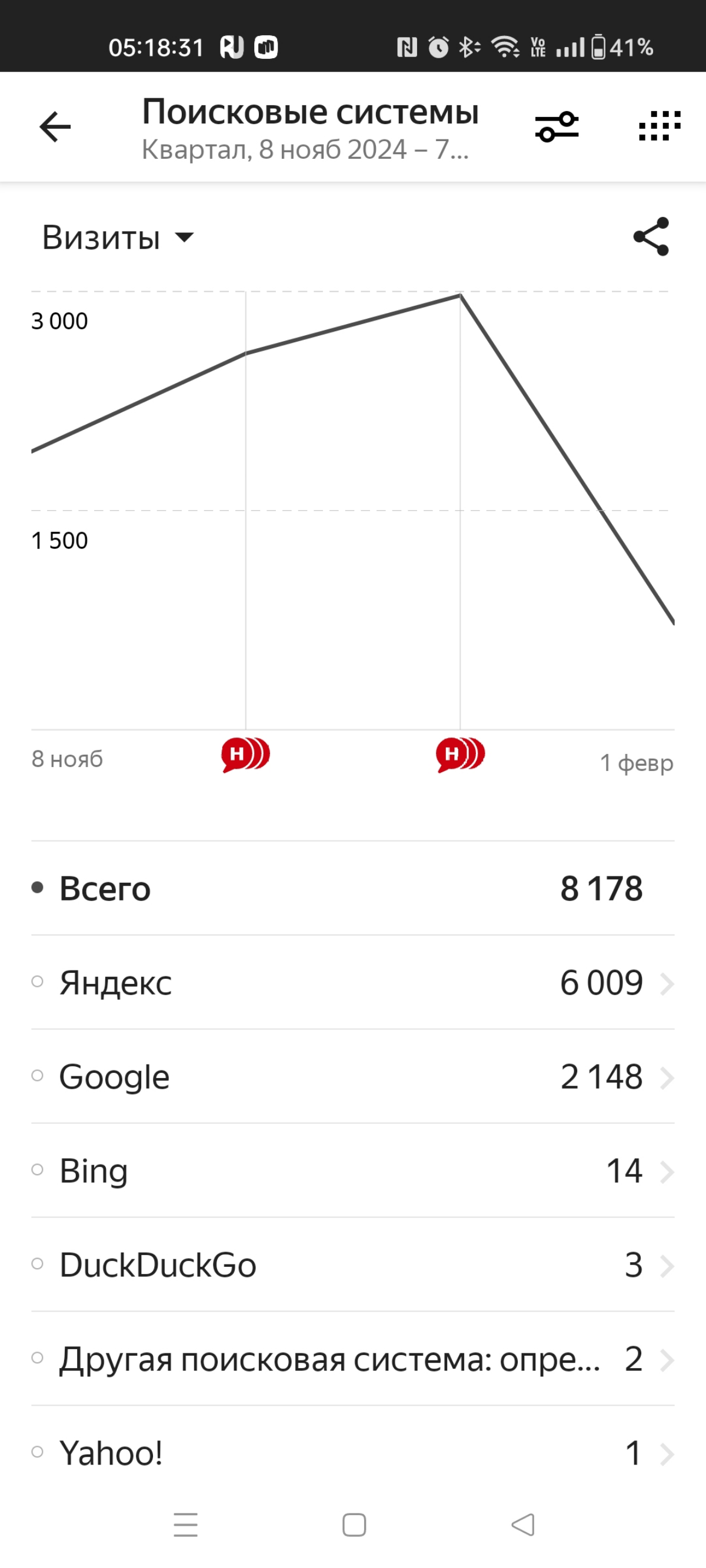Image resolution: width=706 pixels, height=1568 pixels.
Task: Tap the second red notification marker on chart
Action: (461, 755)
